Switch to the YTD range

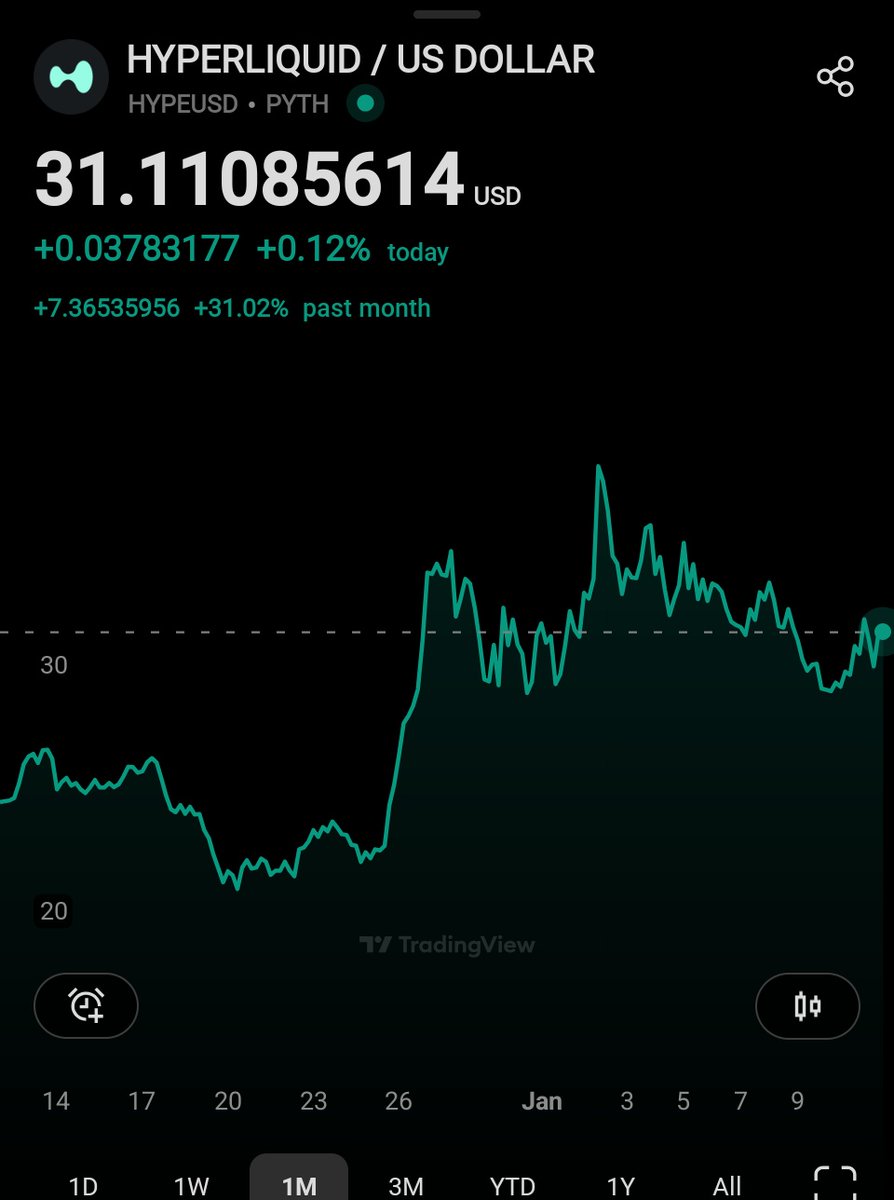(x=513, y=1186)
